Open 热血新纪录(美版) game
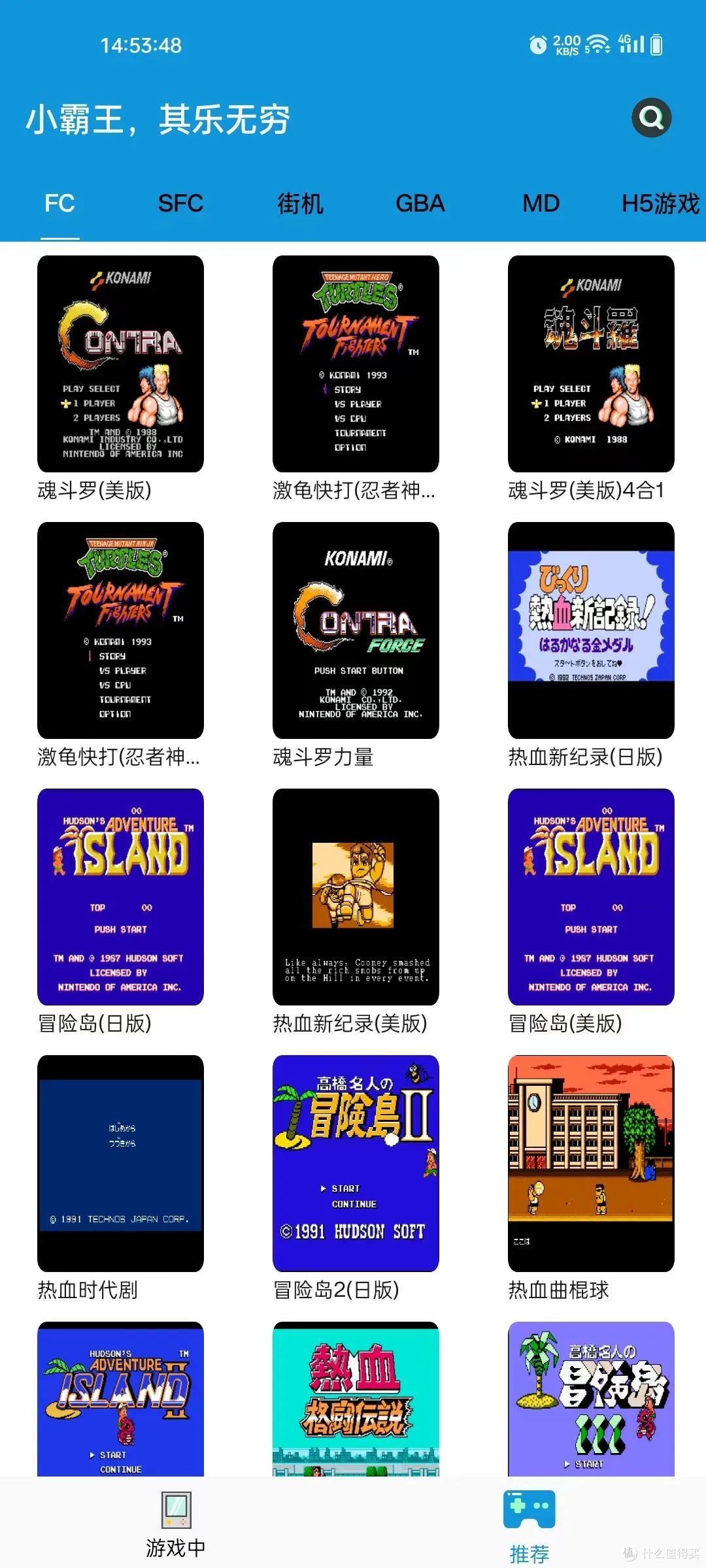Viewport: 706px width, 1568px height. [356, 897]
